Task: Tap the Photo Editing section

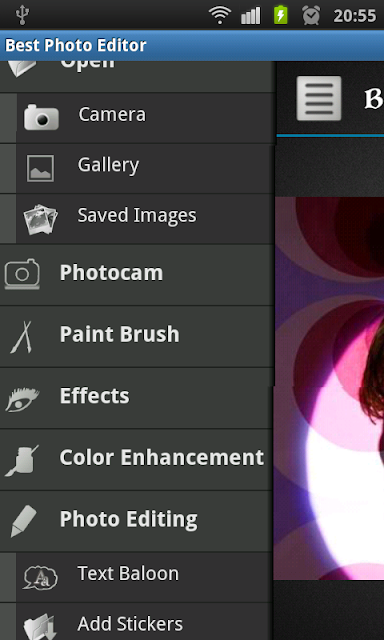Action: coord(137,522)
